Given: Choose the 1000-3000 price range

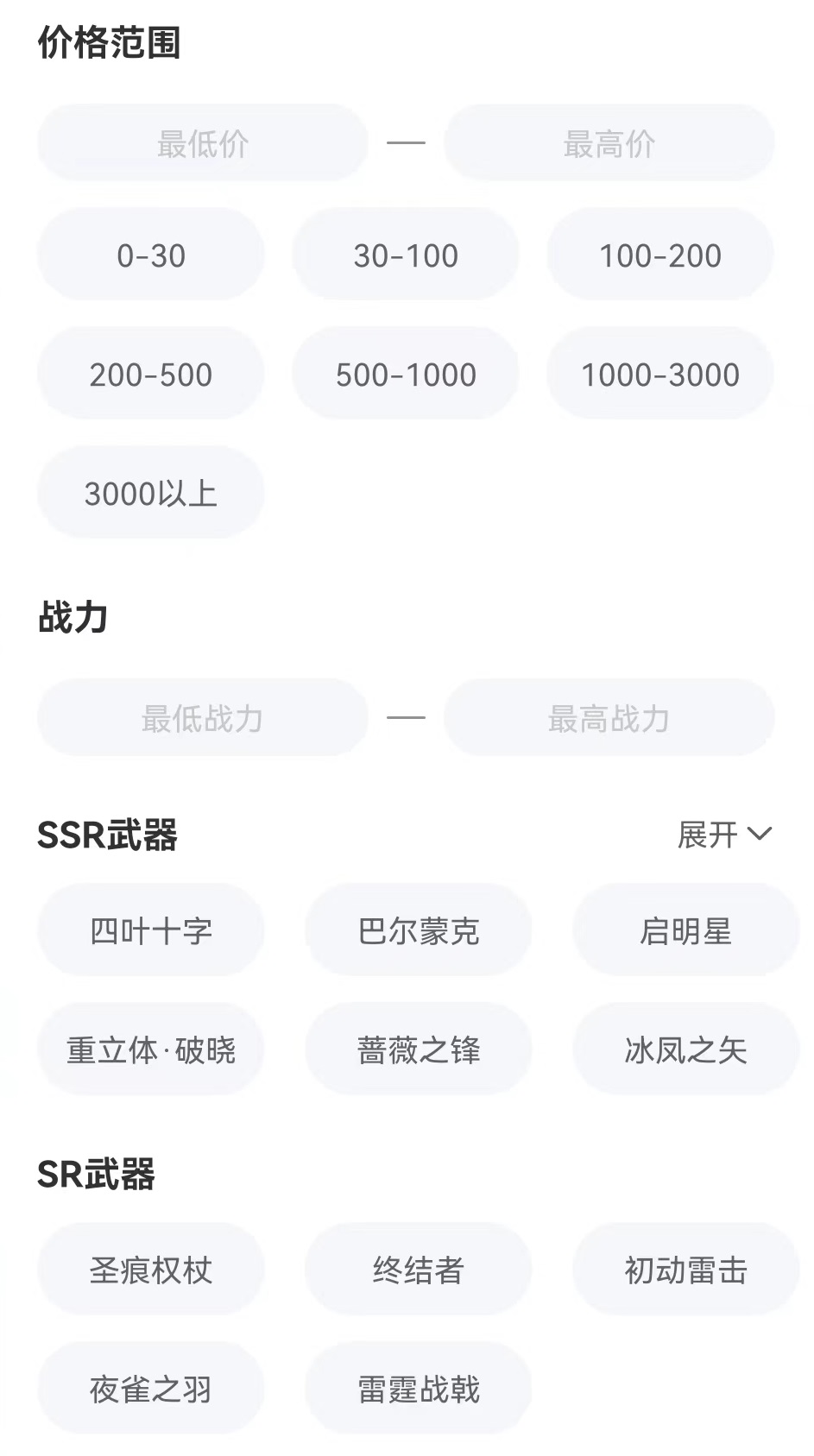Looking at the screenshot, I should click(x=660, y=374).
